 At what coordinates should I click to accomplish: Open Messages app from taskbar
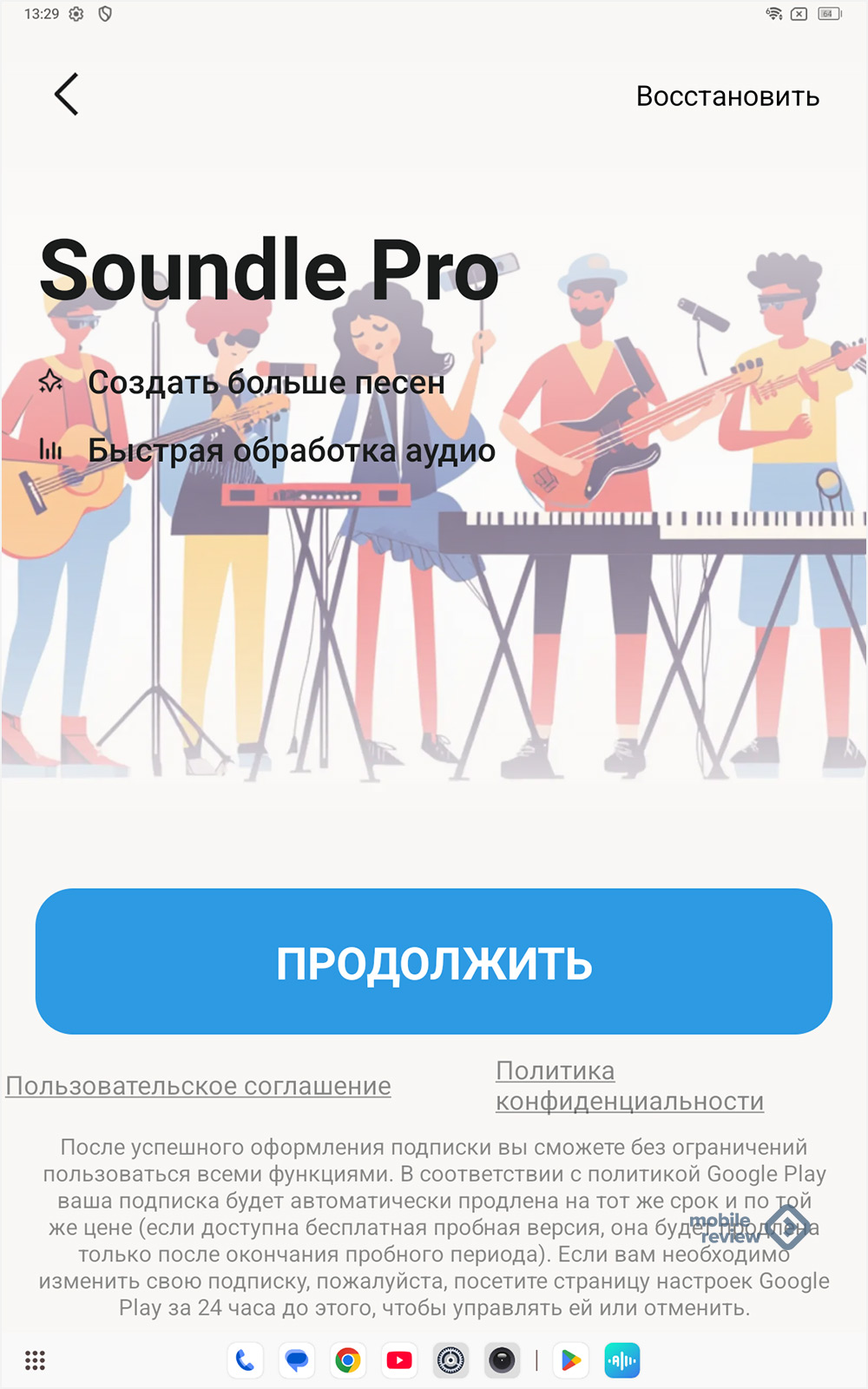pyautogui.click(x=297, y=1360)
